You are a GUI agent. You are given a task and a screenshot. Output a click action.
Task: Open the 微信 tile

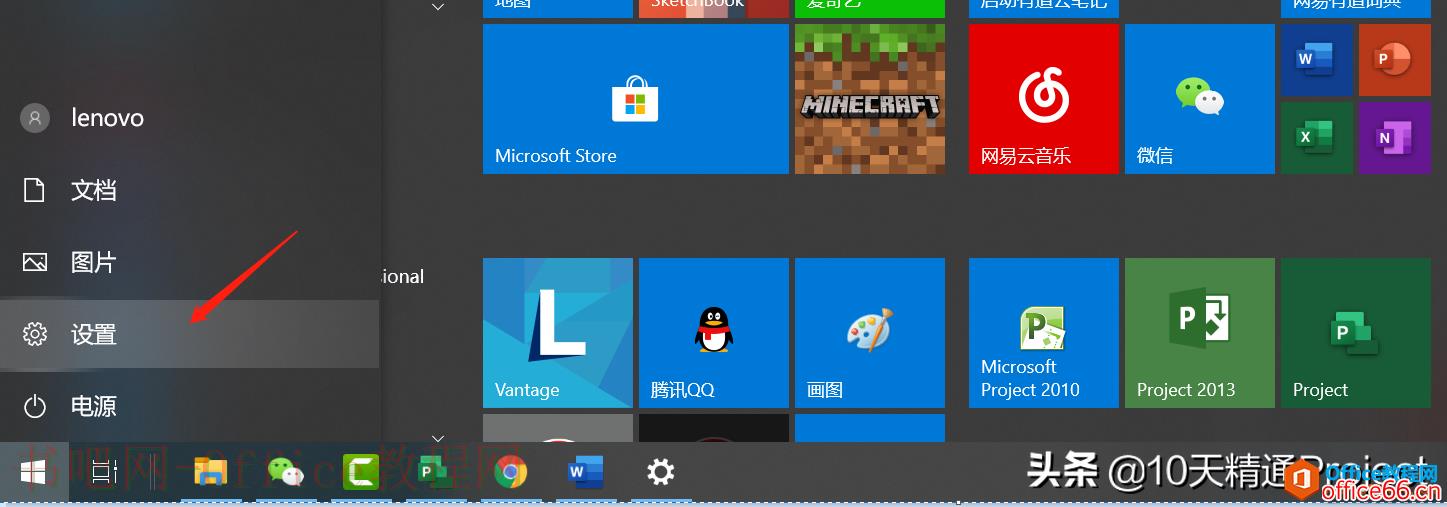tap(1199, 99)
